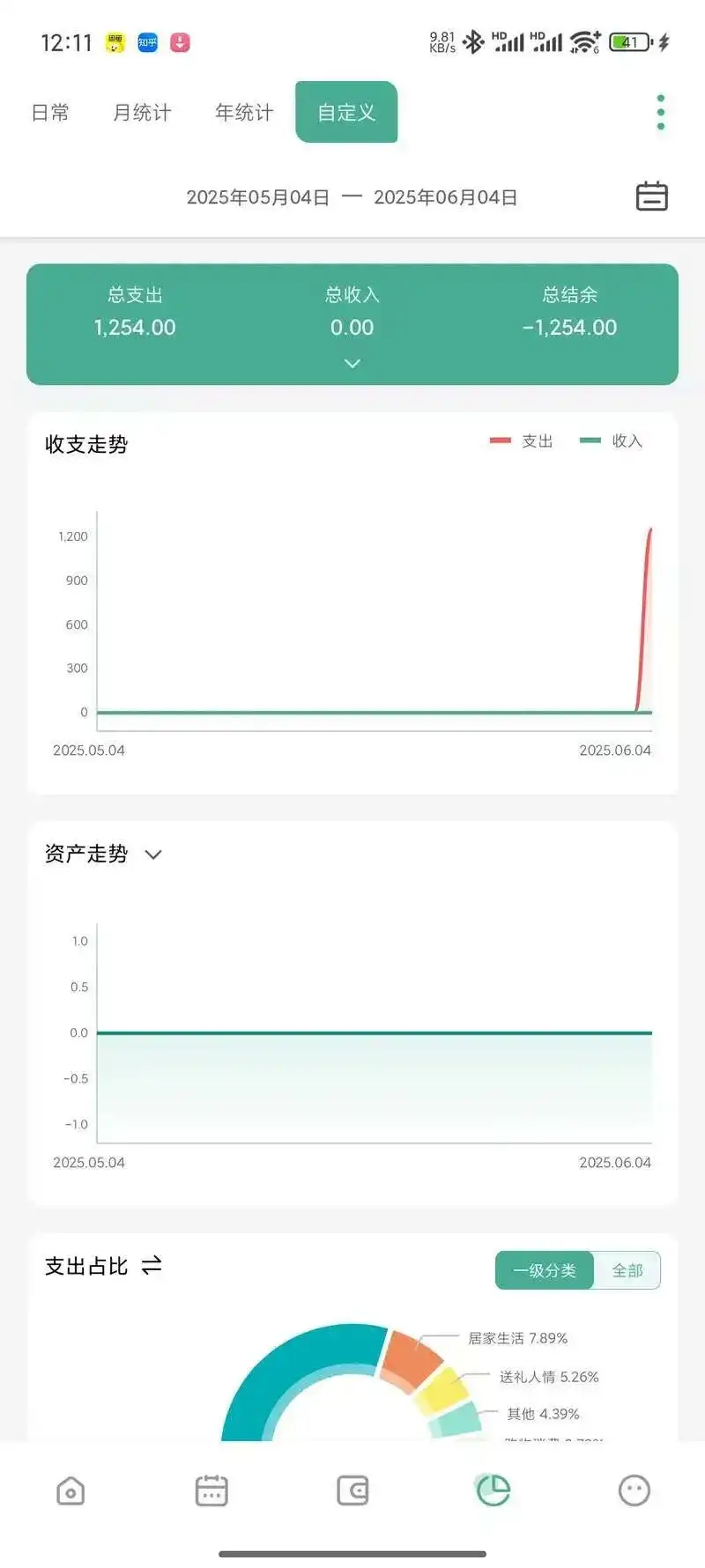The image size is (705, 1568).
Task: Open the 年统计 tab
Action: (x=244, y=113)
